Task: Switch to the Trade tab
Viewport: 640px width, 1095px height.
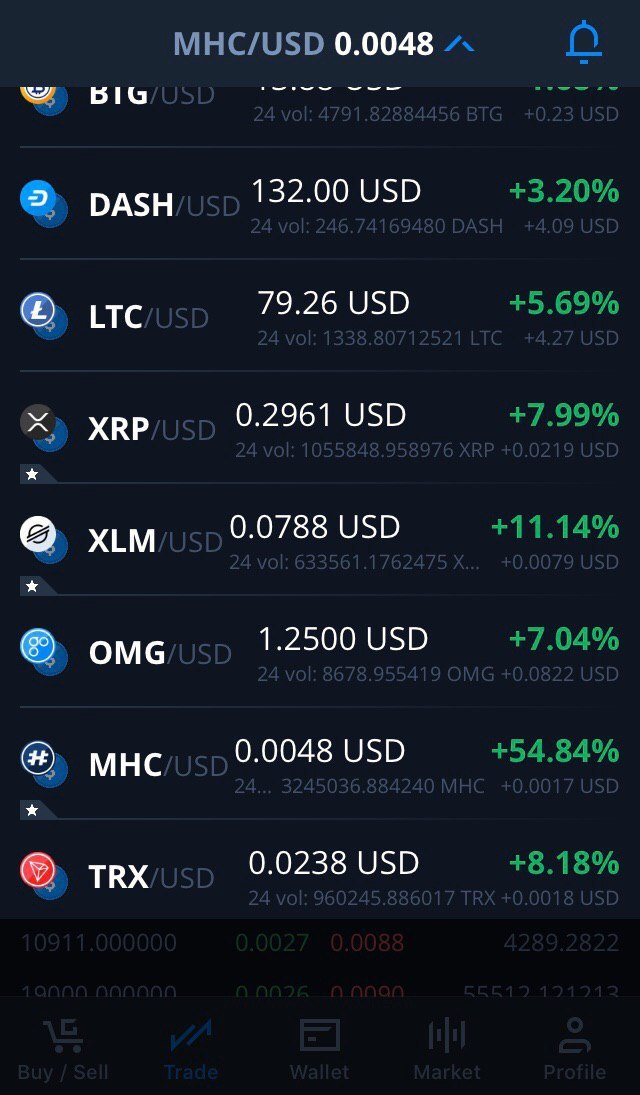Action: click(x=191, y=1050)
